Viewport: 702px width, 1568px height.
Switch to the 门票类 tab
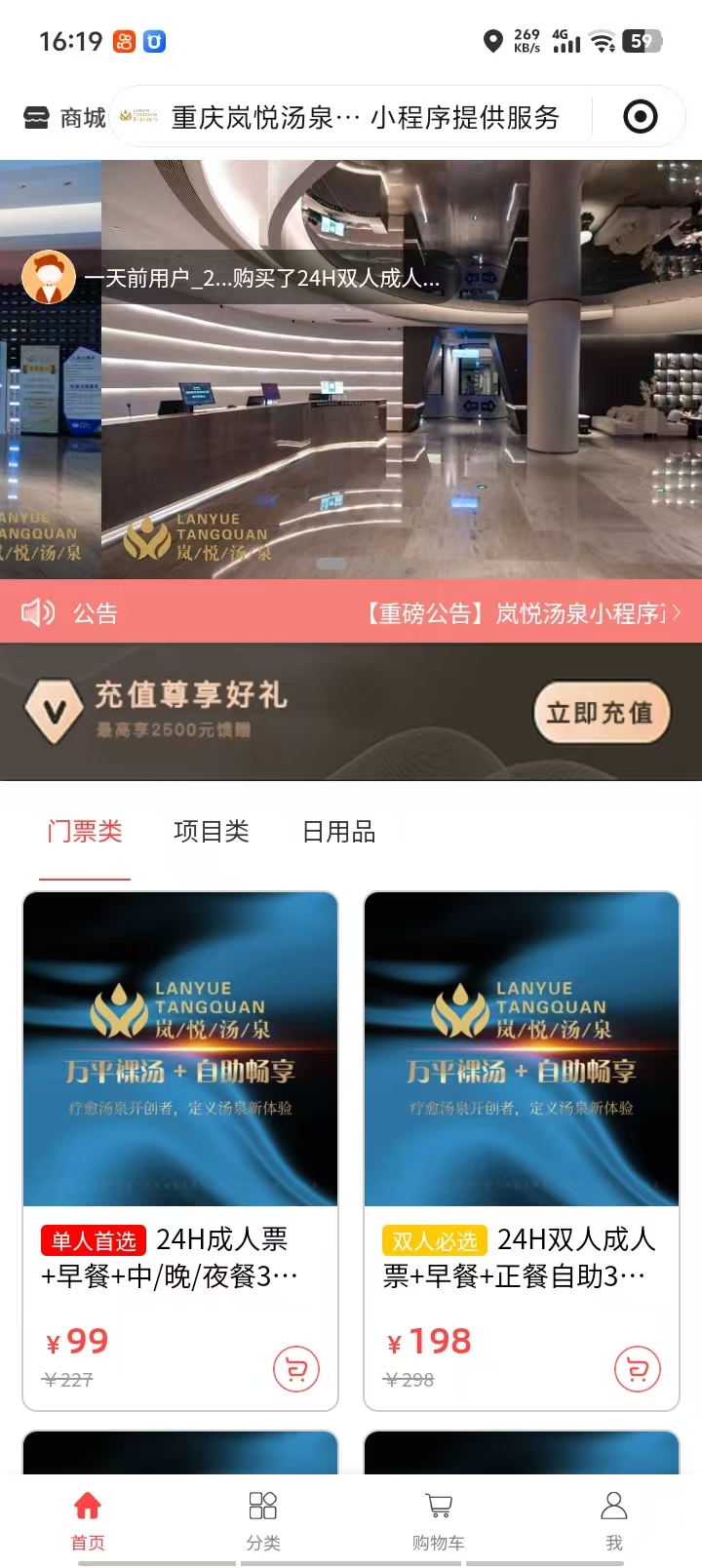tap(85, 832)
